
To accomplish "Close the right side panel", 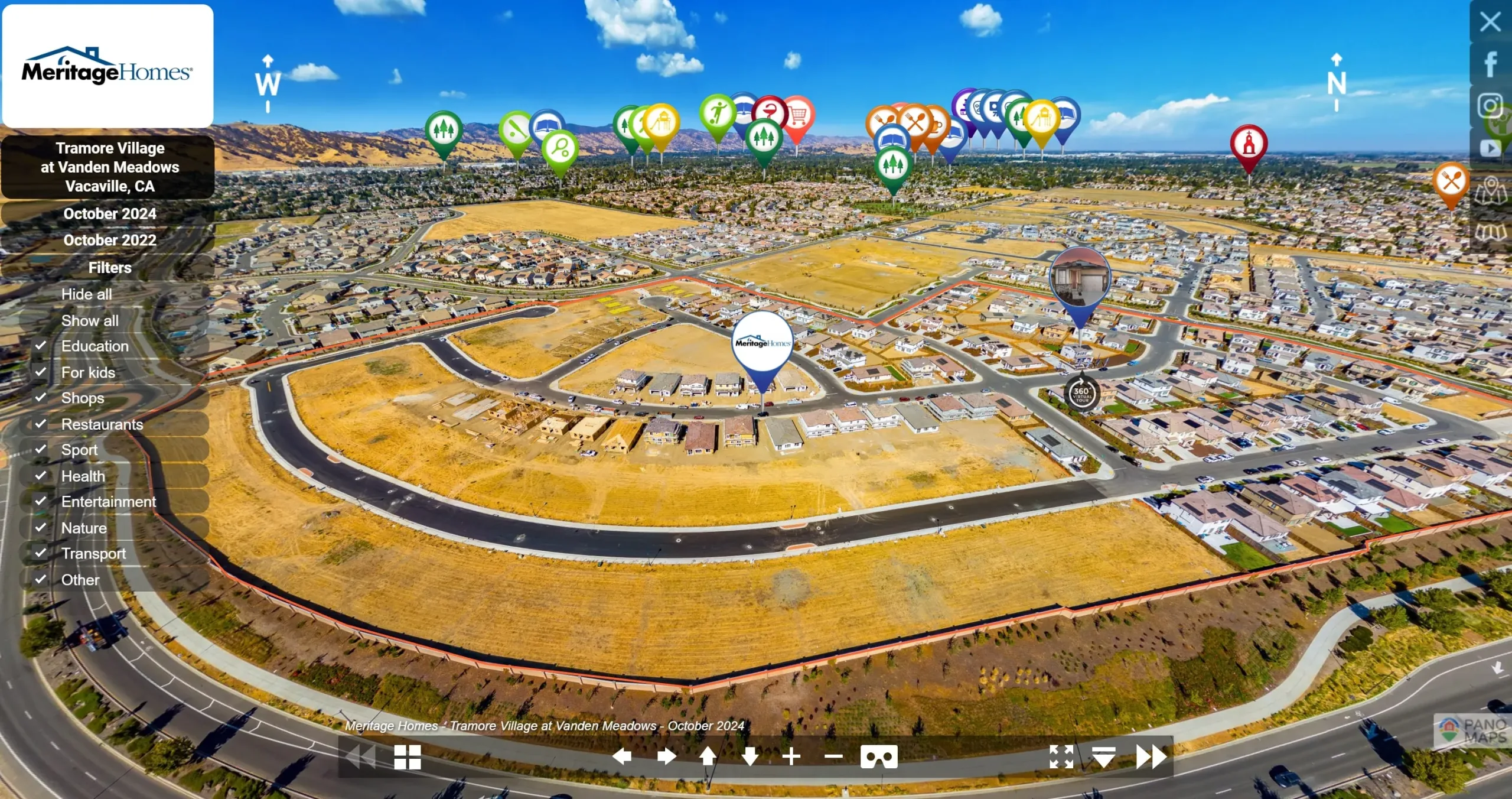I will (x=1490, y=22).
